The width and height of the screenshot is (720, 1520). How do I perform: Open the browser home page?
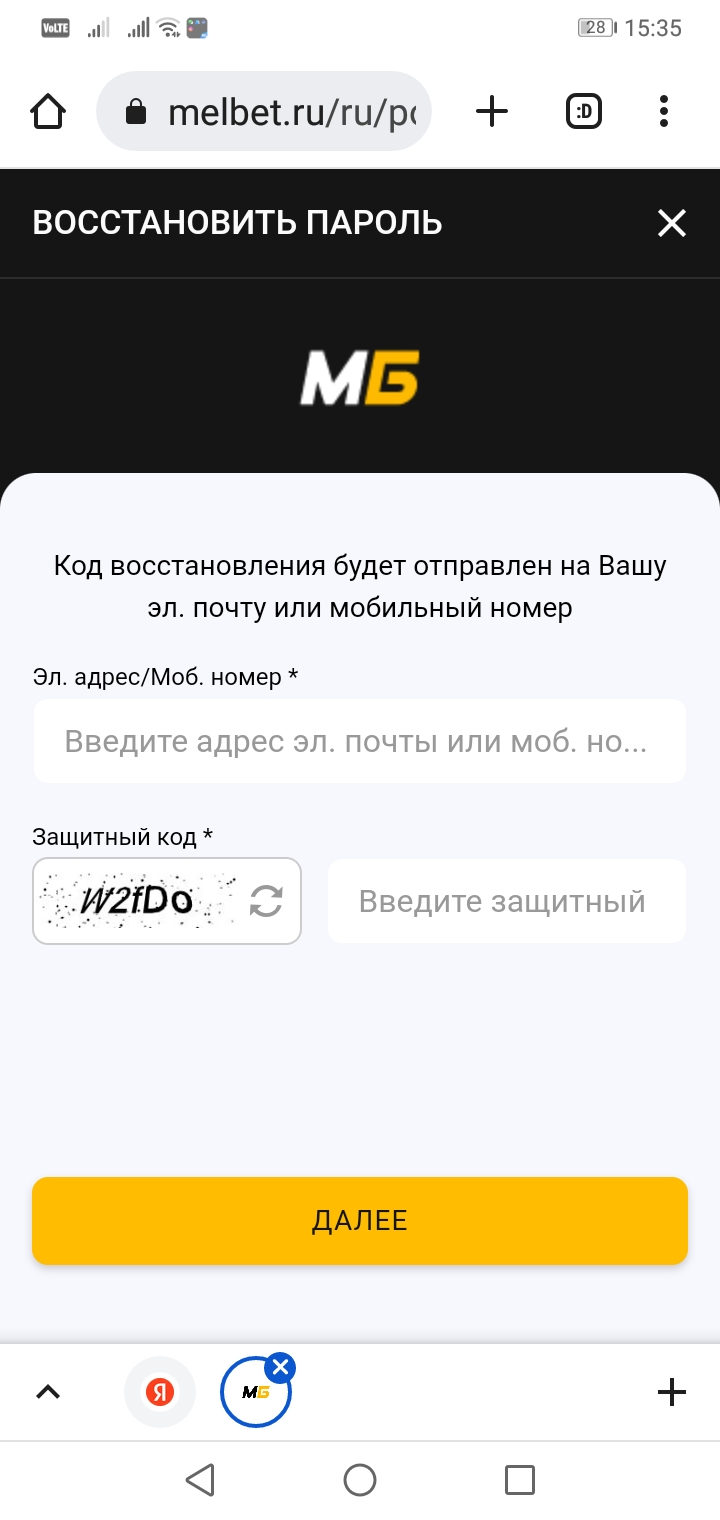pos(48,111)
